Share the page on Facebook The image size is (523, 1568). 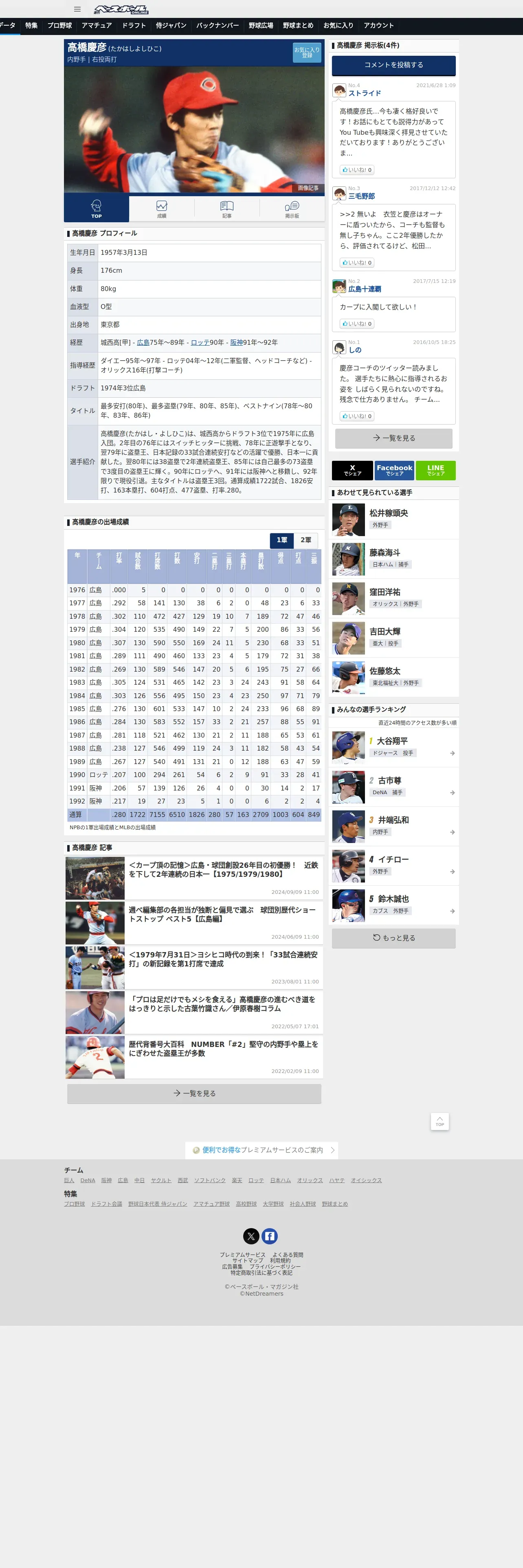394,470
